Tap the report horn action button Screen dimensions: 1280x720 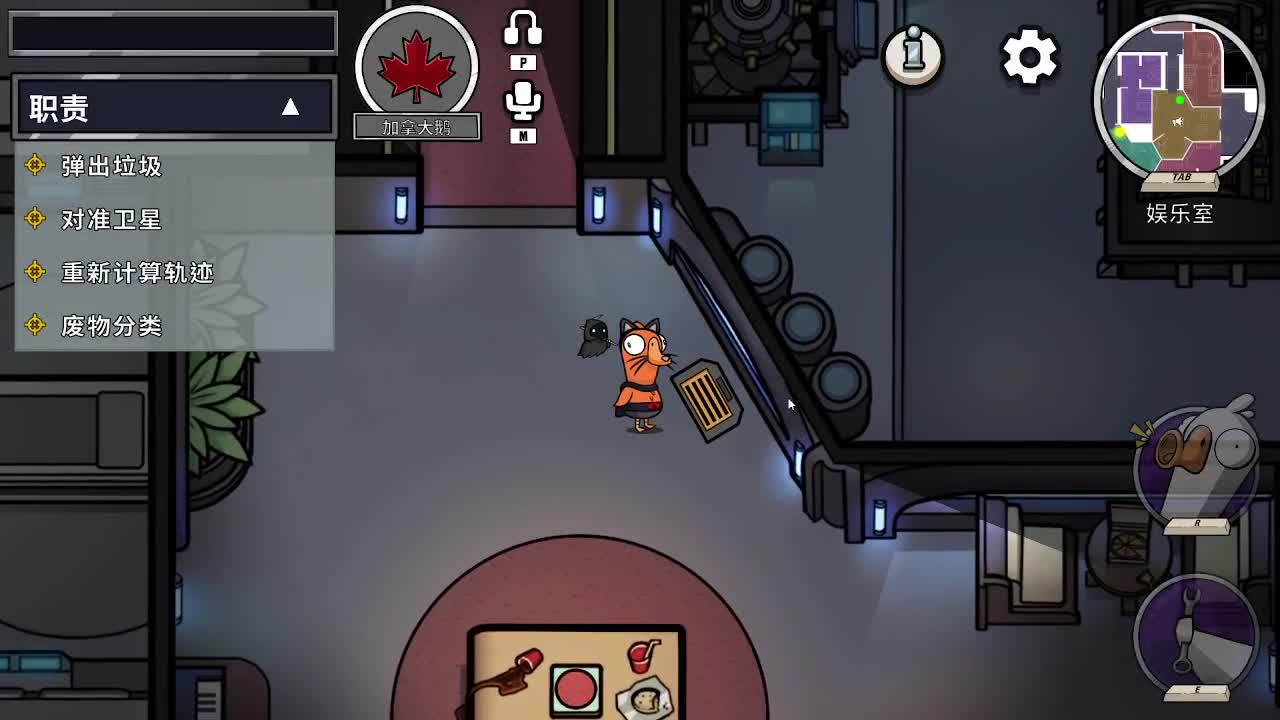click(x=1196, y=464)
